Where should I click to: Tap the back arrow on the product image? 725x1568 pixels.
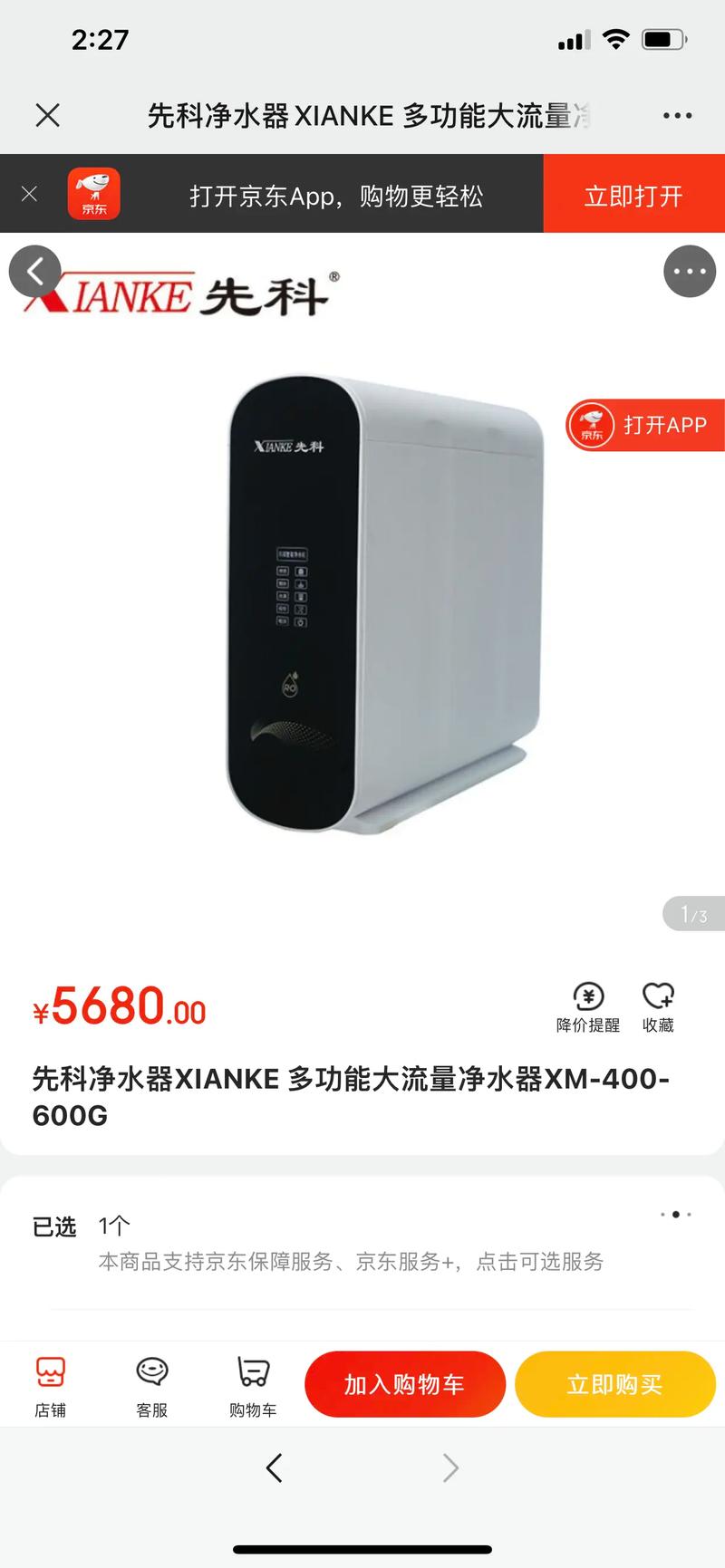(35, 272)
